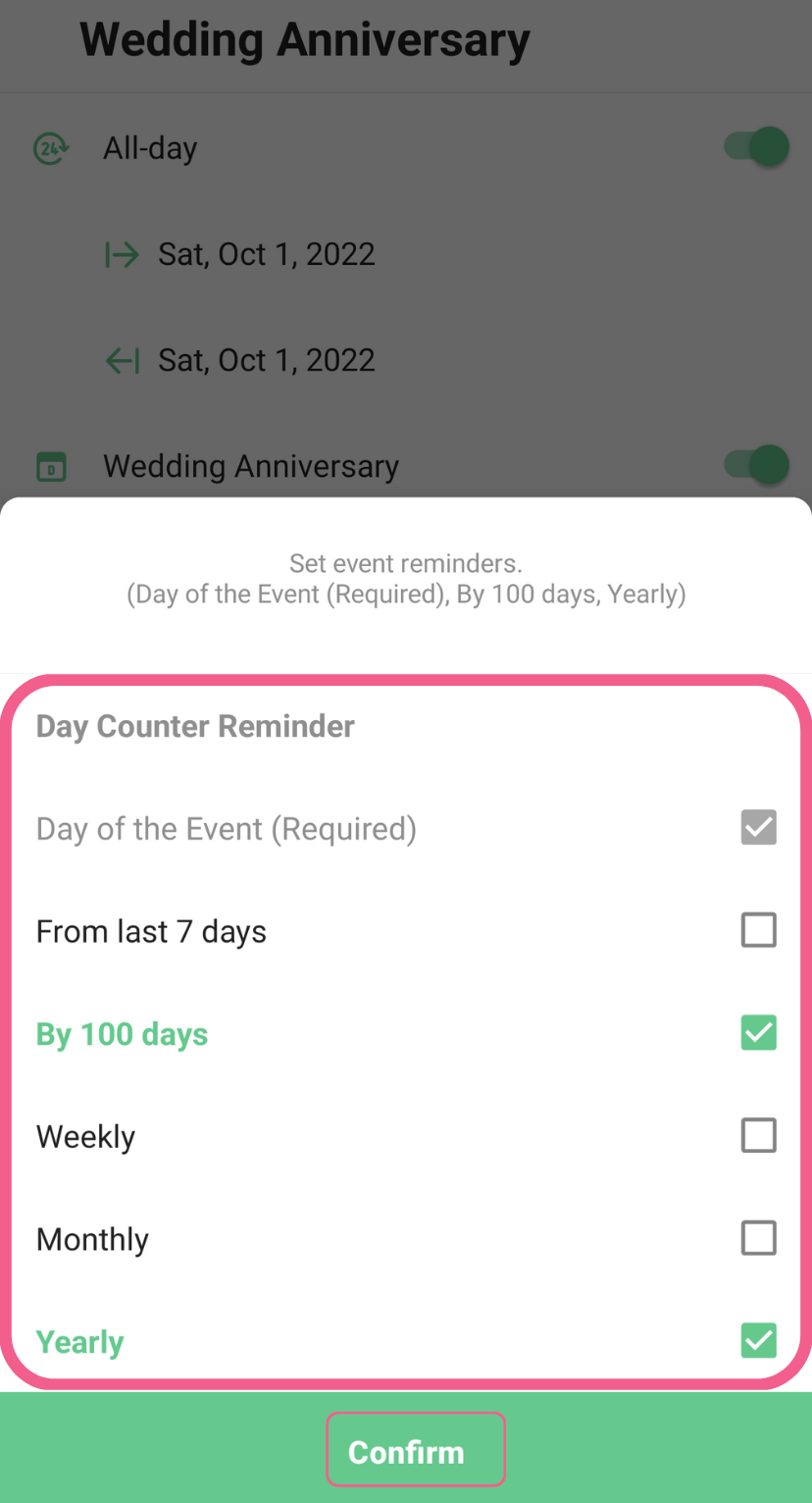Viewport: 812px width, 1503px height.
Task: Uncheck the By 100 days reminder
Action: (758, 1033)
